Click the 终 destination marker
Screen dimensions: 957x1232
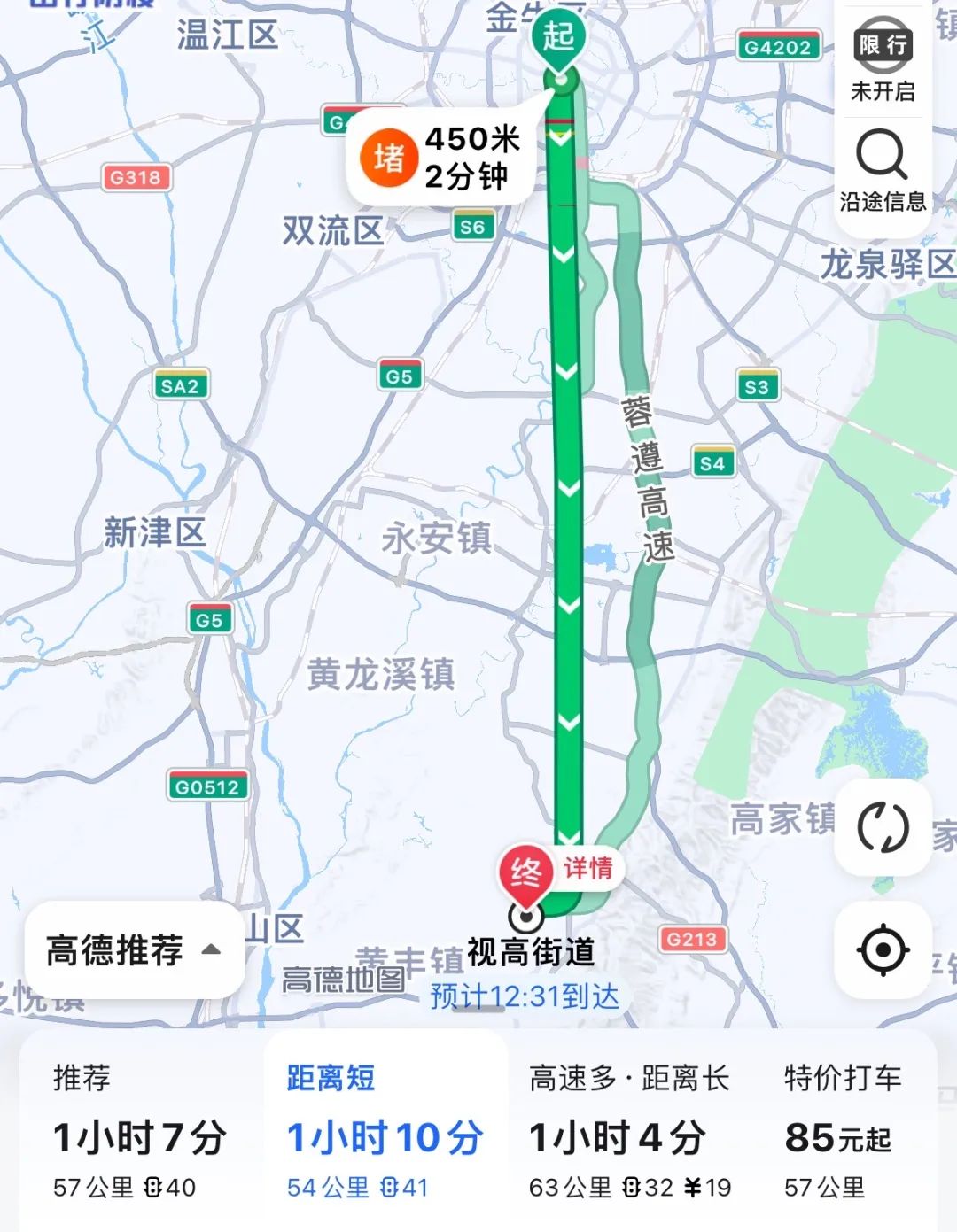tap(525, 870)
